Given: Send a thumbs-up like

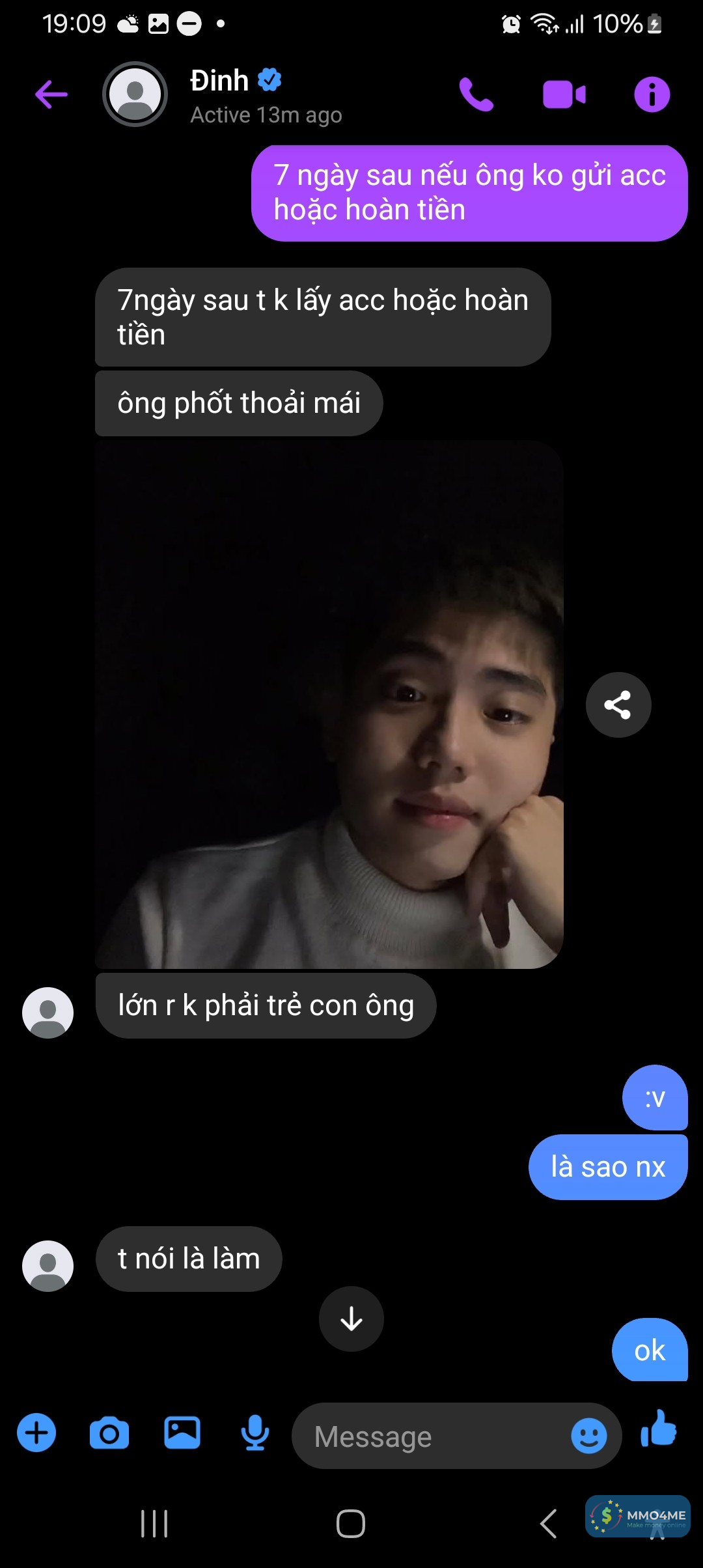Looking at the screenshot, I should [659, 1429].
